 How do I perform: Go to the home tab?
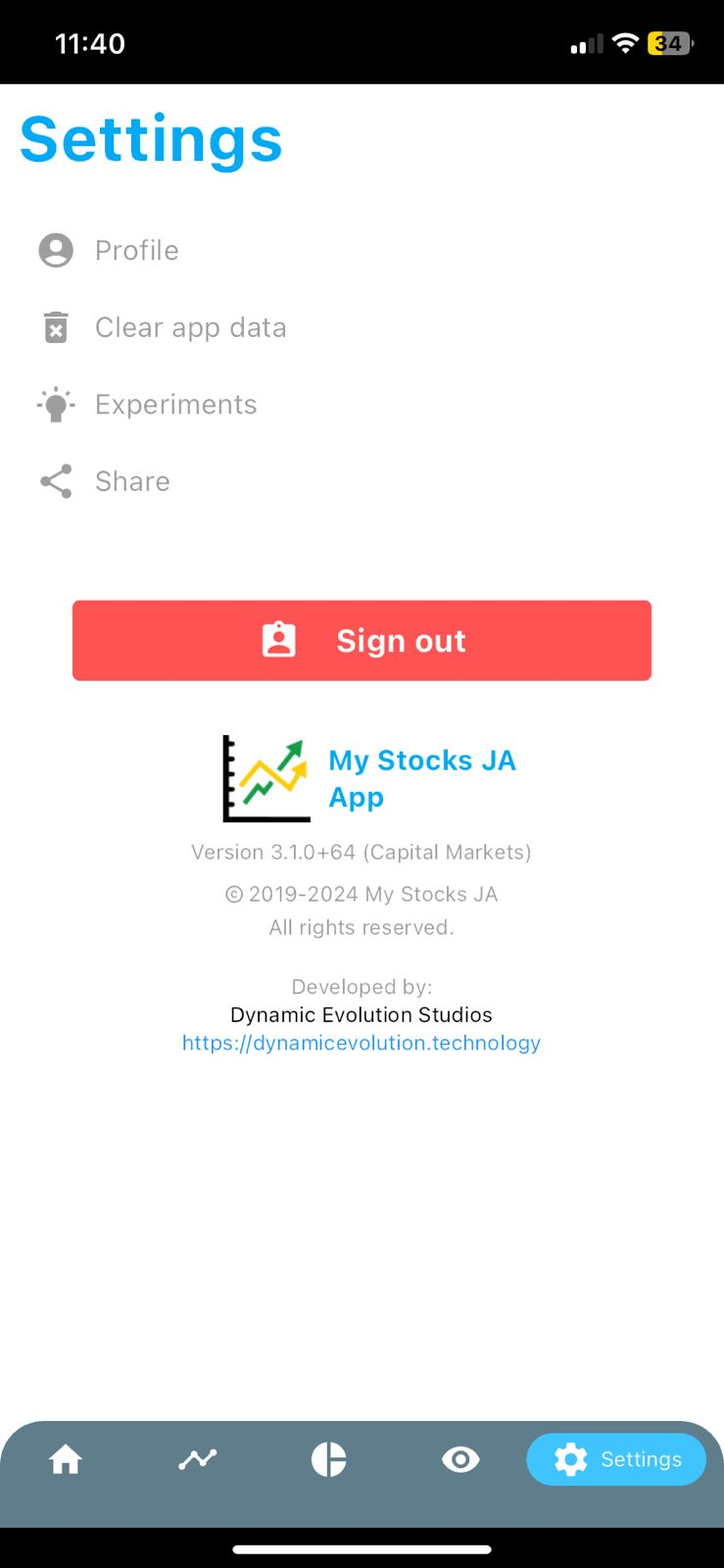point(66,1459)
